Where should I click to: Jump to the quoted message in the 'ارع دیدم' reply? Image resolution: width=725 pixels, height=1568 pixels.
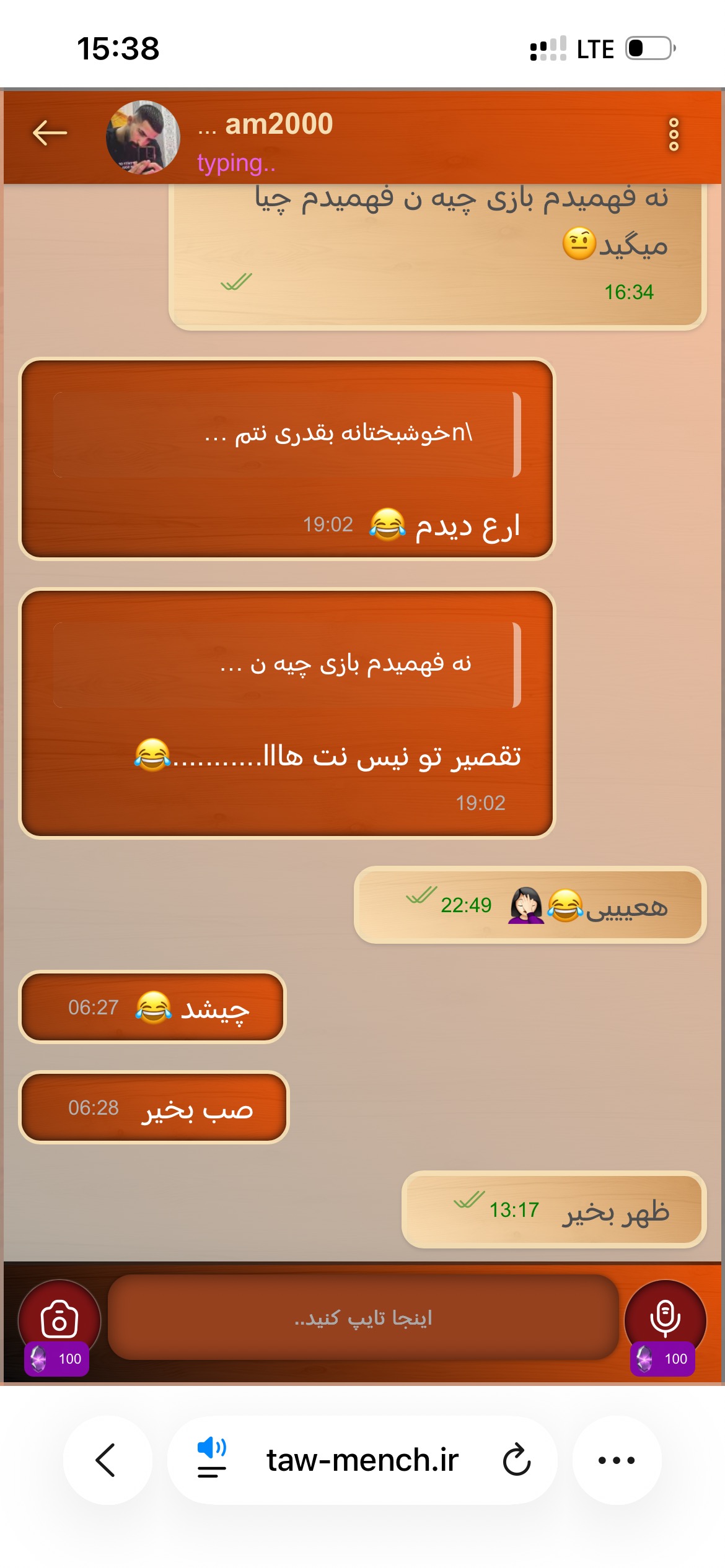(x=287, y=434)
